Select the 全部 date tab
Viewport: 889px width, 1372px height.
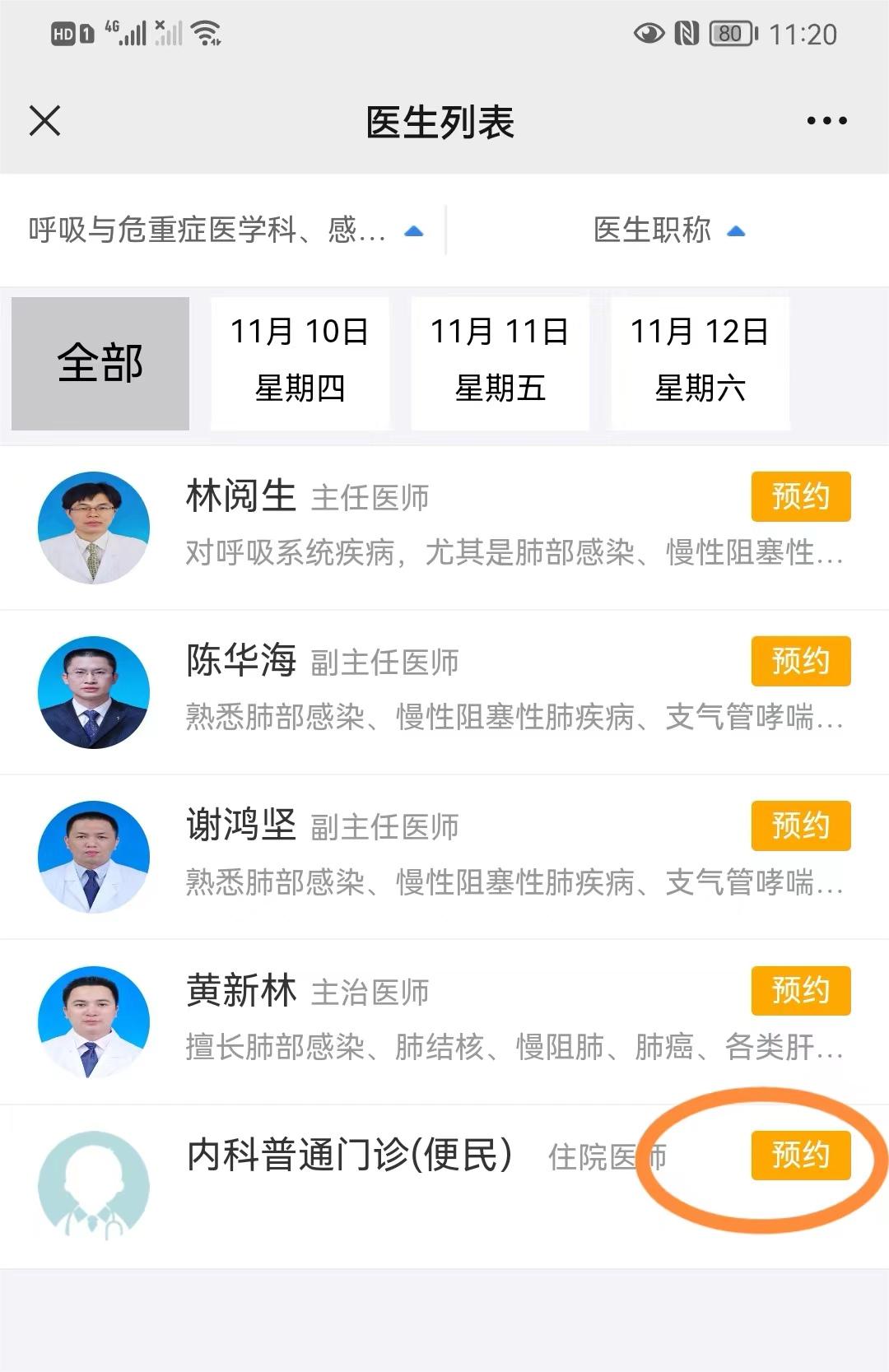[x=100, y=363]
